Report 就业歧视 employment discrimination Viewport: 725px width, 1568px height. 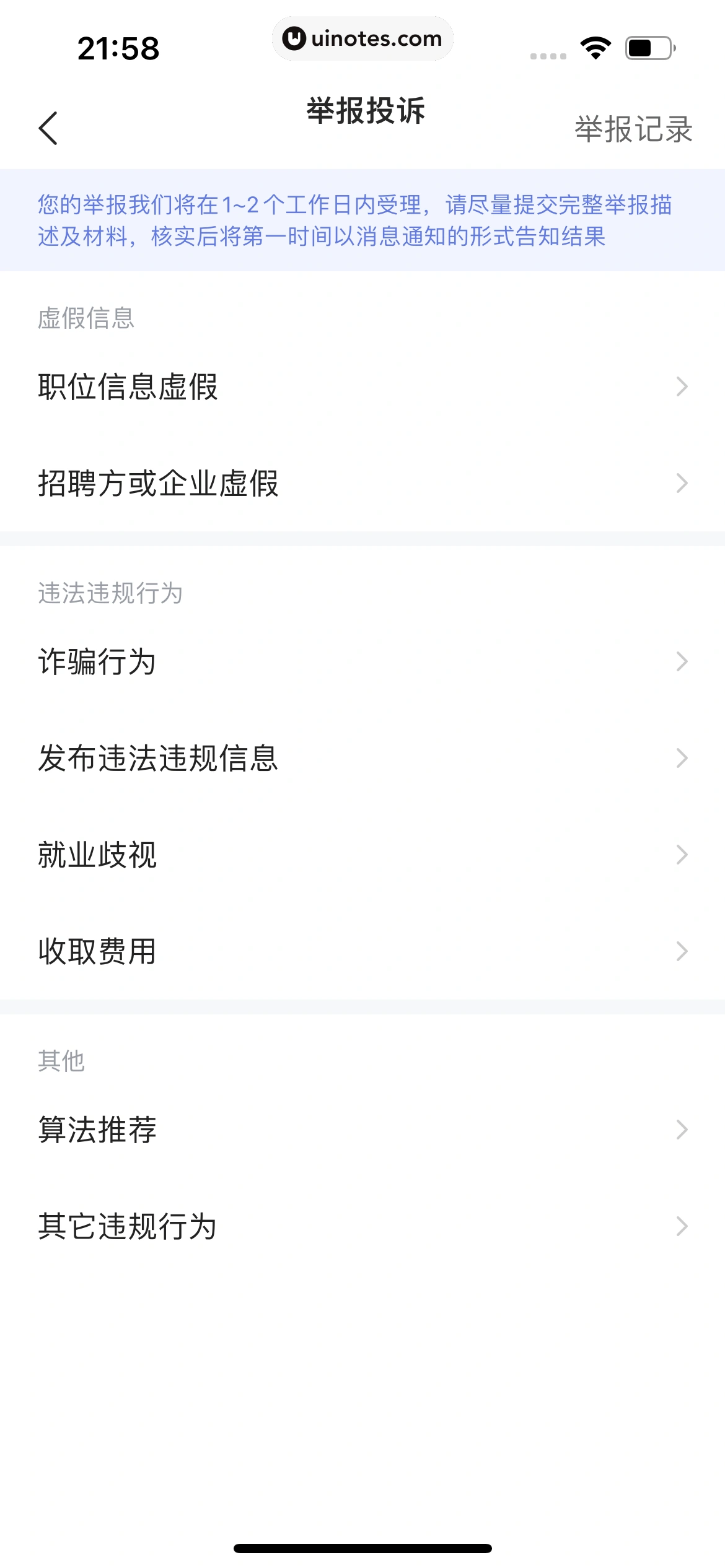[362, 855]
